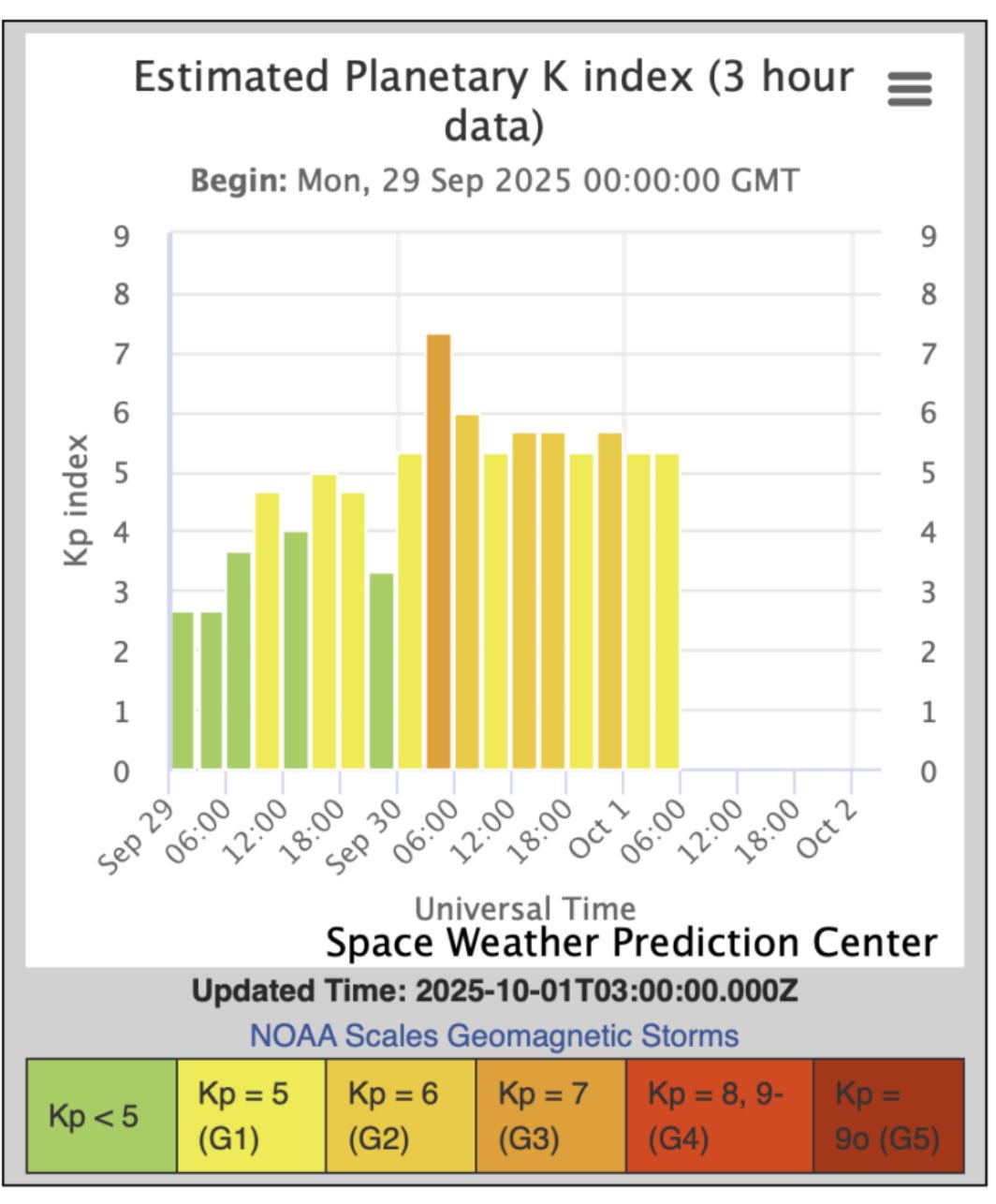Open the chart's hamburger export menu
996x1204 pixels.
(x=908, y=90)
